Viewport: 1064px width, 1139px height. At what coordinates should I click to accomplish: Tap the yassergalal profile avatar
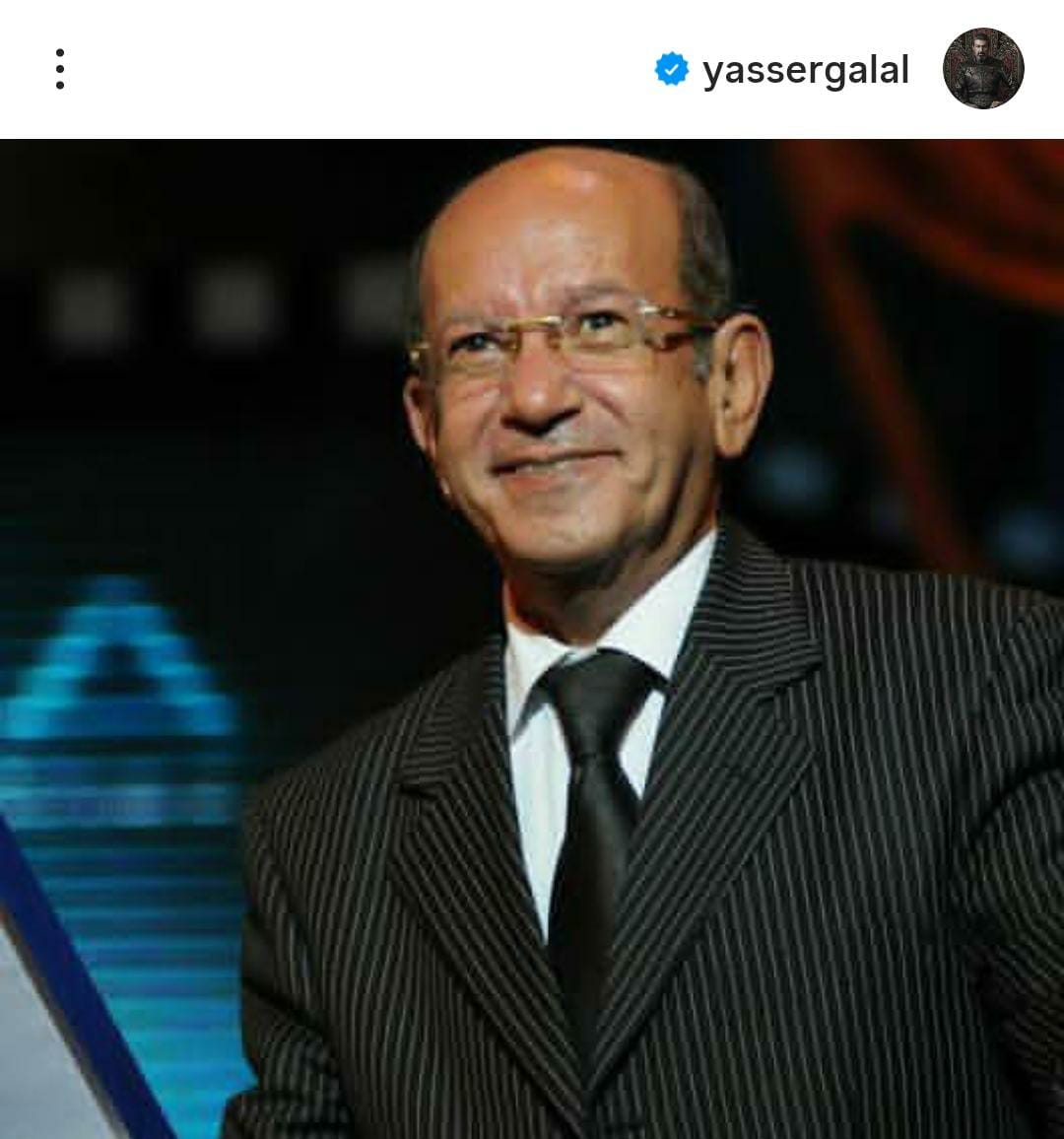[983, 69]
